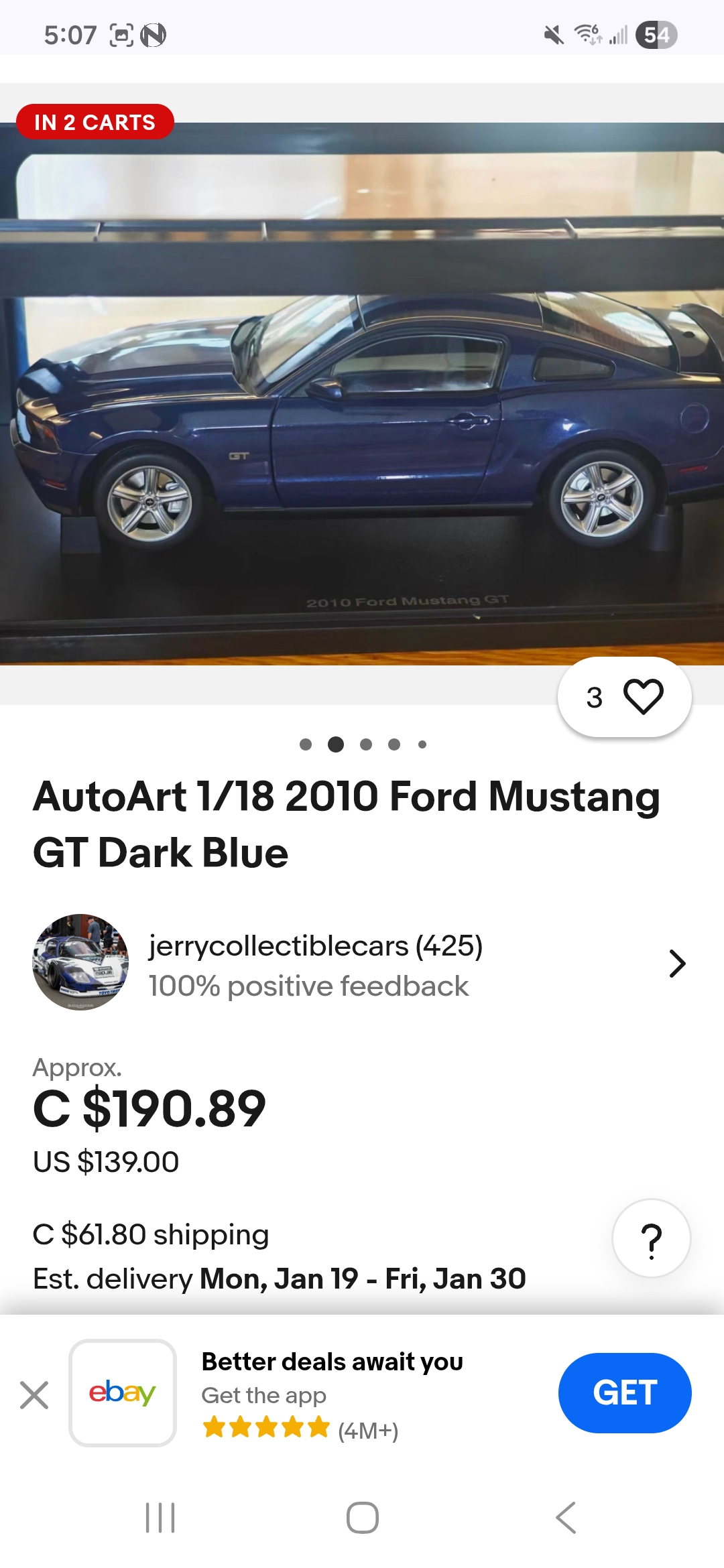Screen dimensions: 724x1568
Task: Tap the screenshot icon next to the clock
Action: 122,34
